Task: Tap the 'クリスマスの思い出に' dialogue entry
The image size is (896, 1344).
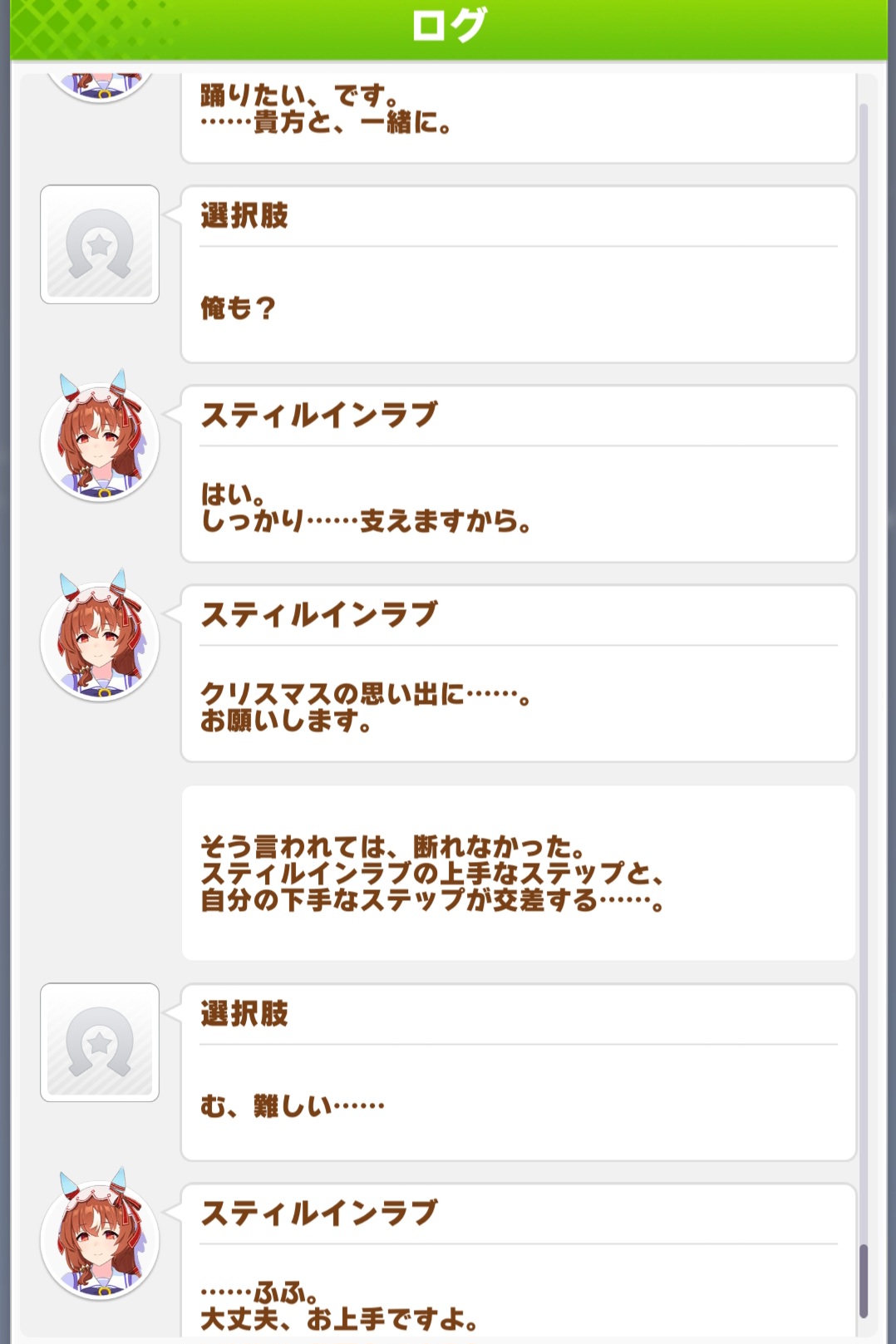Action: tap(518, 674)
